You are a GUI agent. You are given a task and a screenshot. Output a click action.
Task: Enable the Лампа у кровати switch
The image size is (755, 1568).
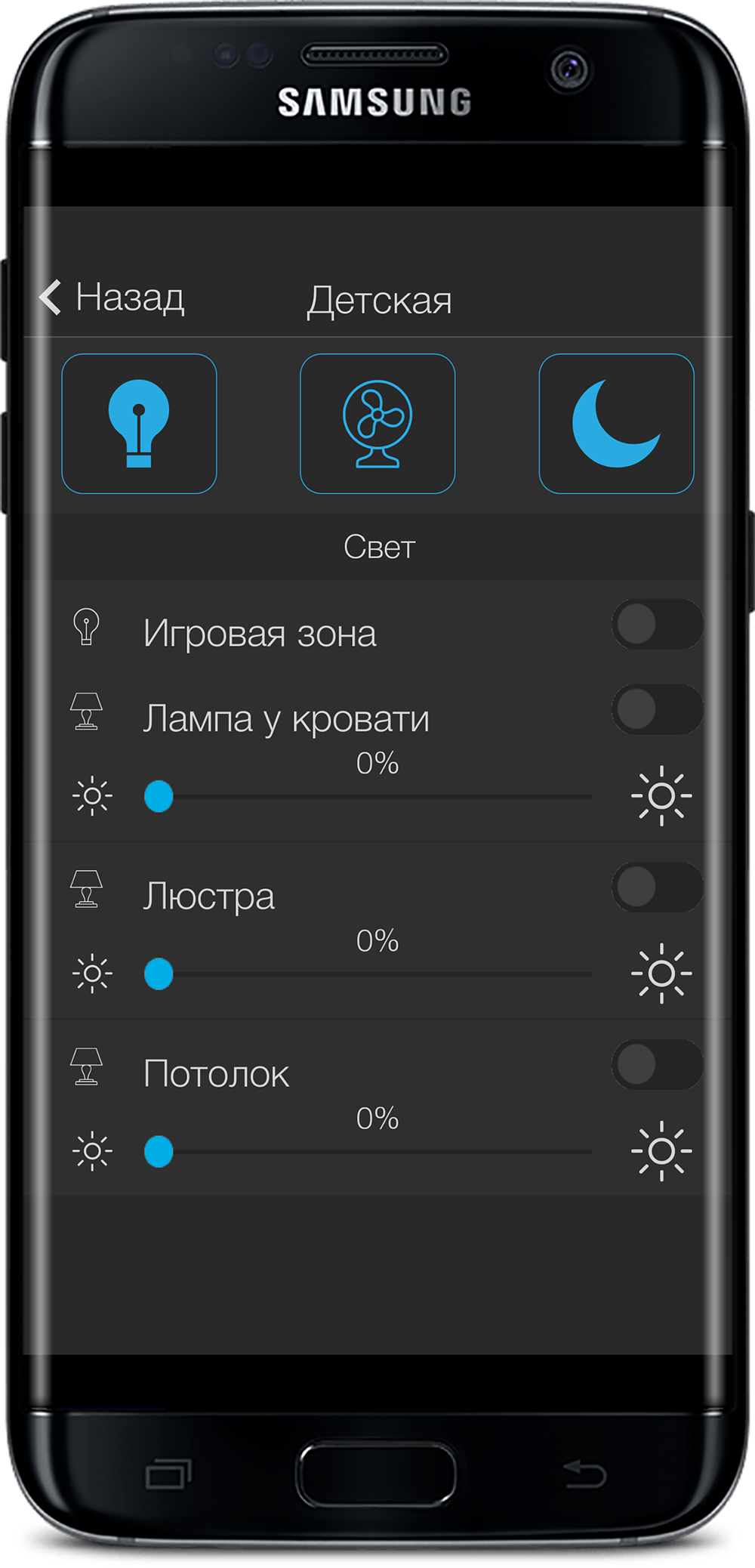pyautogui.click(x=657, y=709)
